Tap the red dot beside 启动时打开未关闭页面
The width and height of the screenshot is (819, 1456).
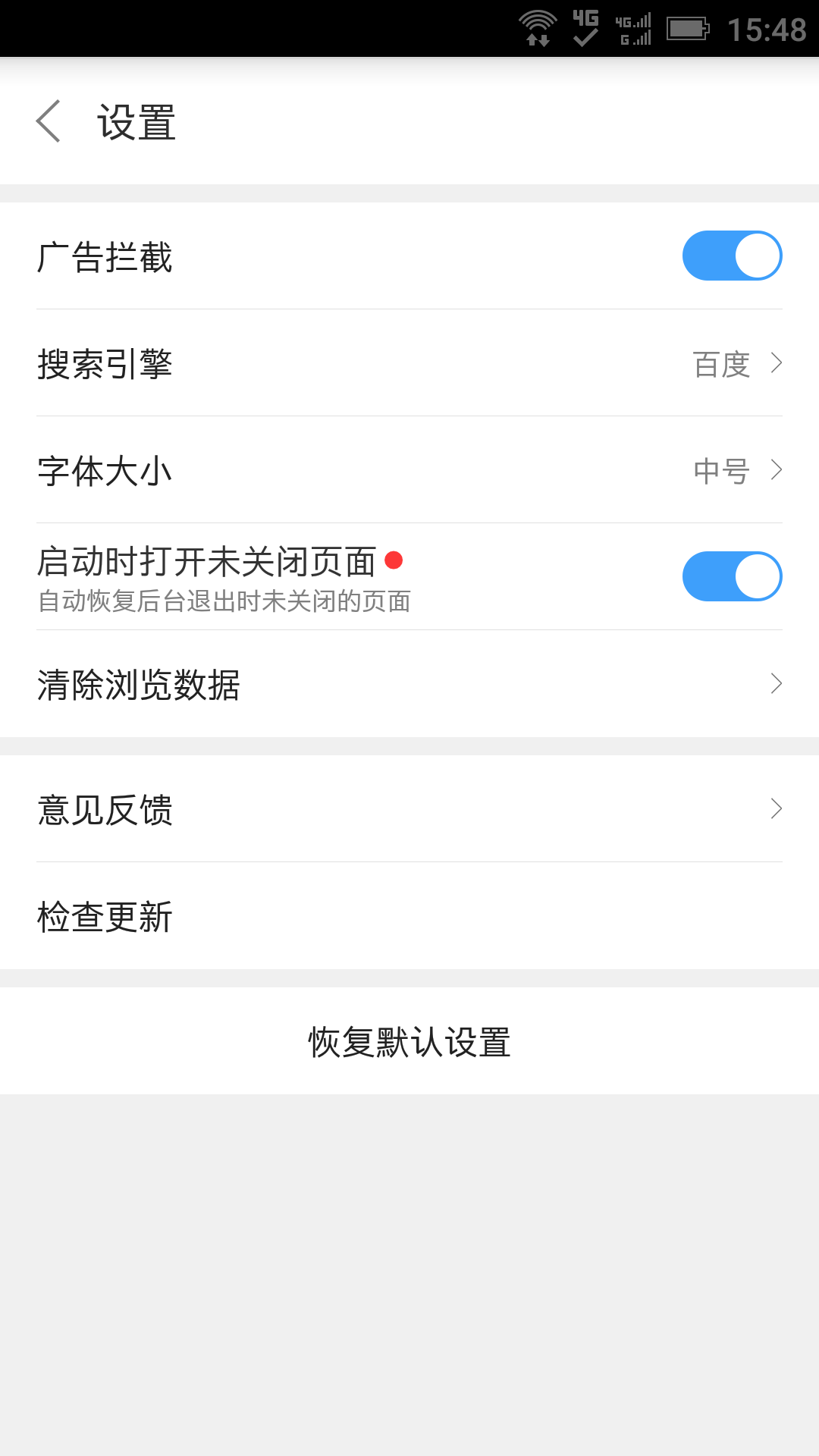point(394,561)
